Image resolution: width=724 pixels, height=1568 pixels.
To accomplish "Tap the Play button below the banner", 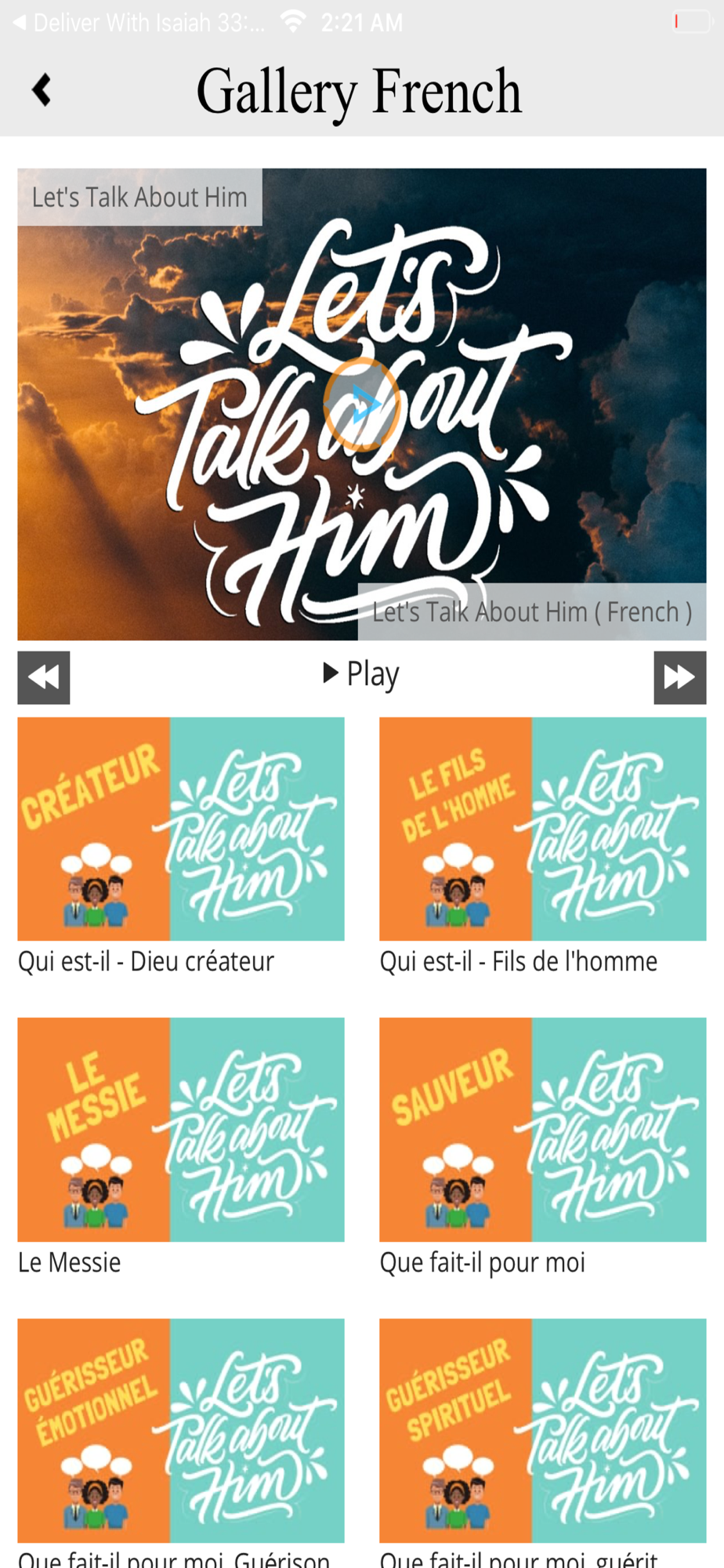I will [x=361, y=674].
